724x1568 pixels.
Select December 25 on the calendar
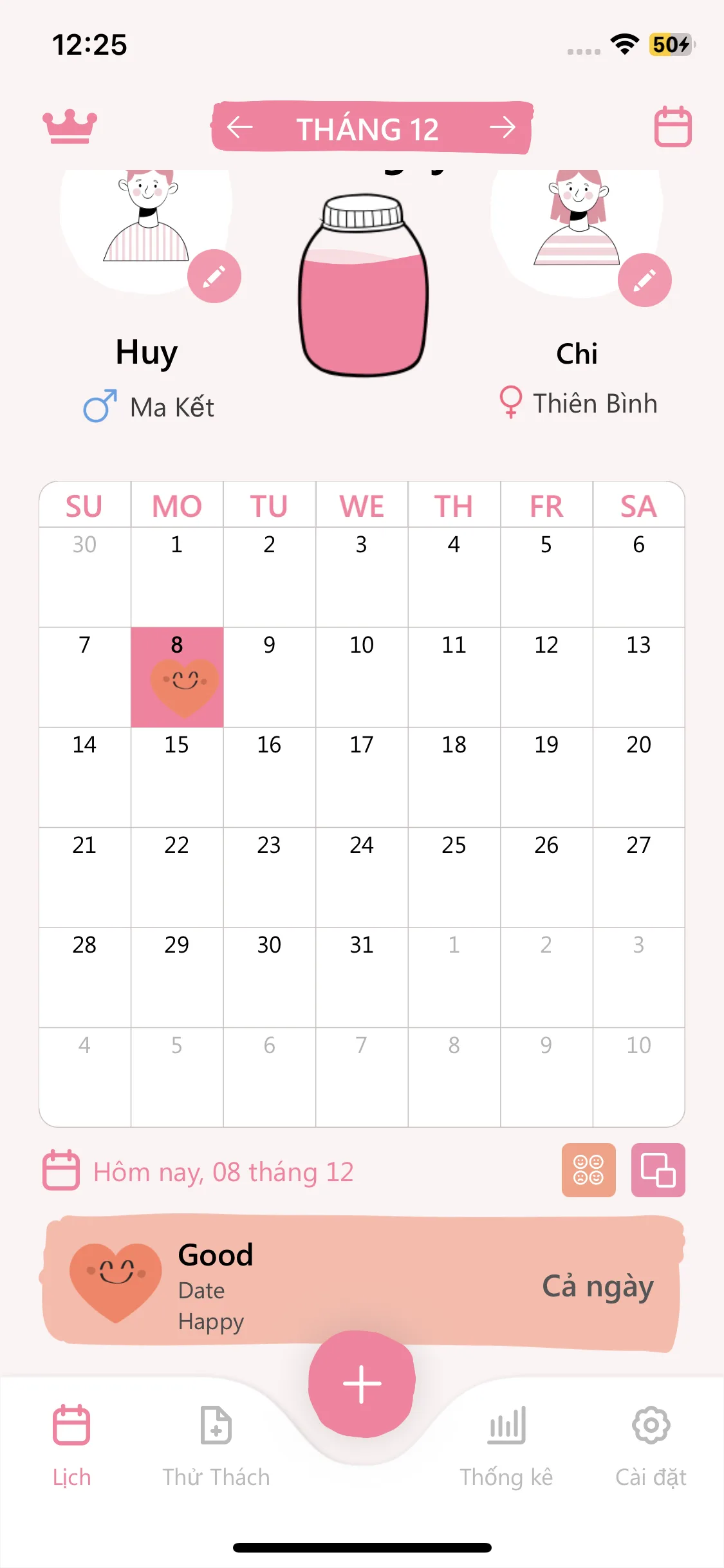point(454,875)
